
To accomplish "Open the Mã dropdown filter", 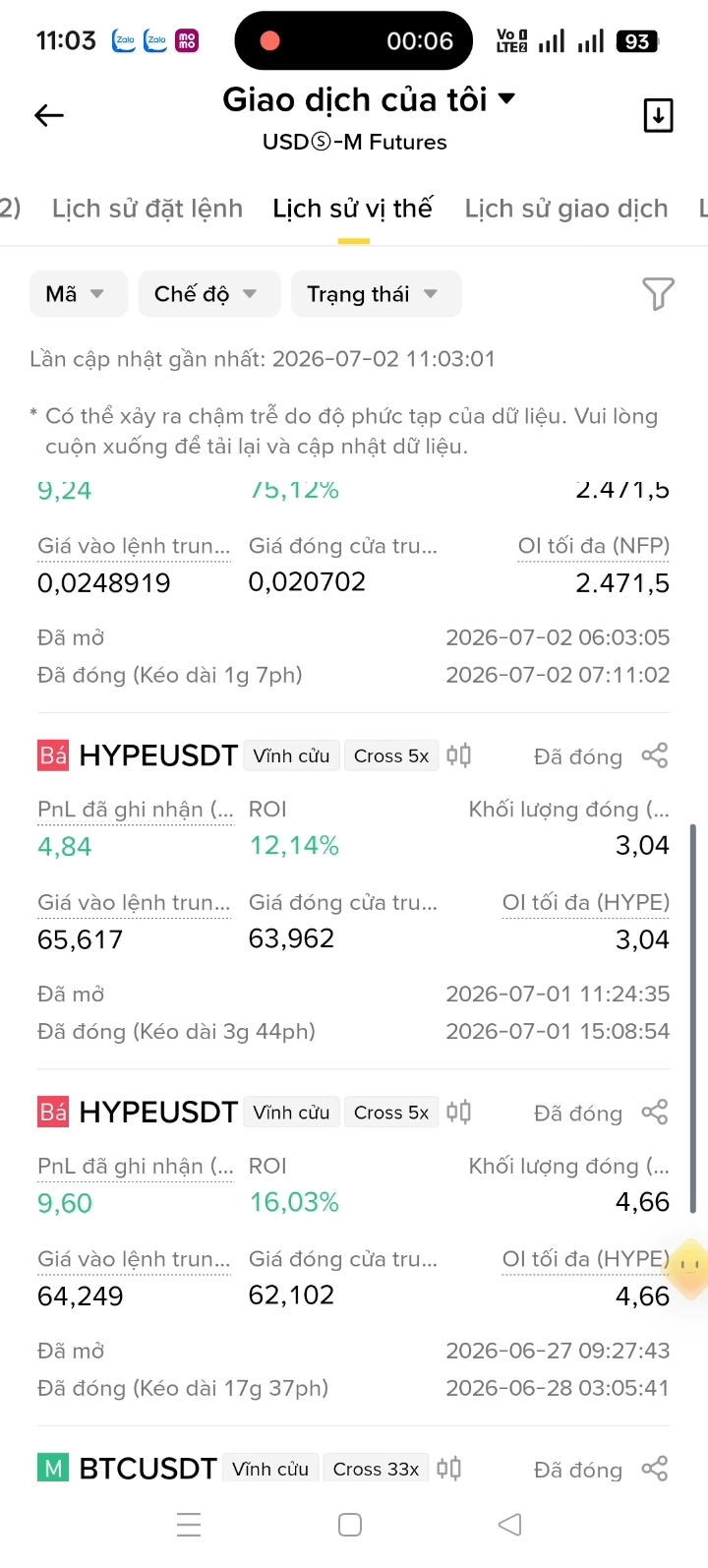I will click(79, 294).
